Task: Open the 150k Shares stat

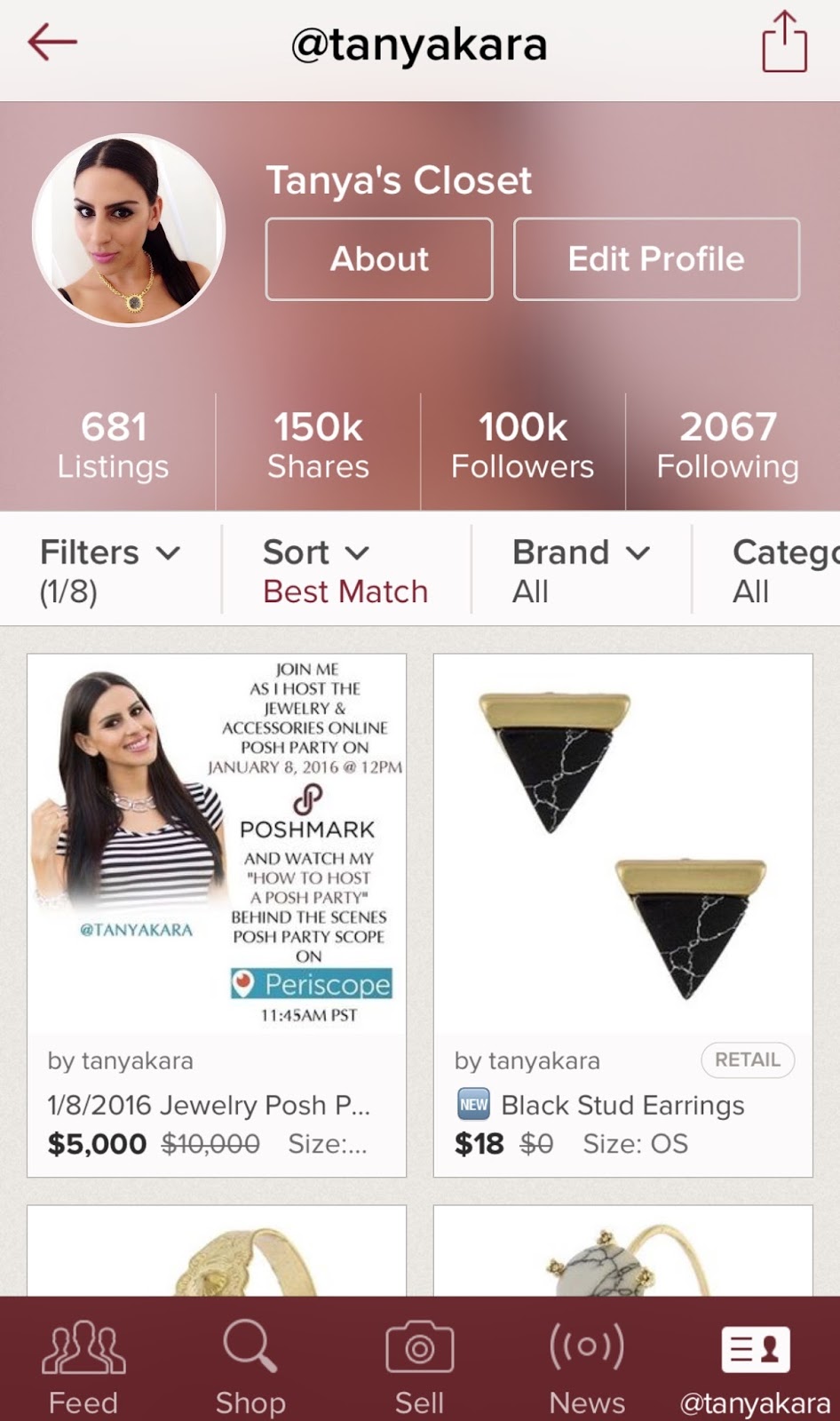Action: pyautogui.click(x=318, y=446)
